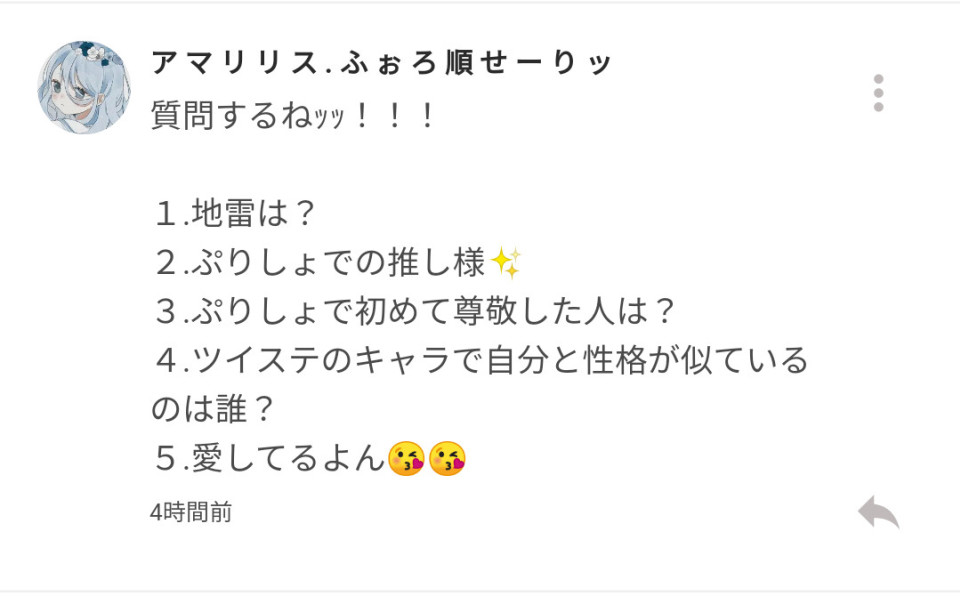
Task: Open the overflow menu on アマリリス's comment
Action: [878, 93]
